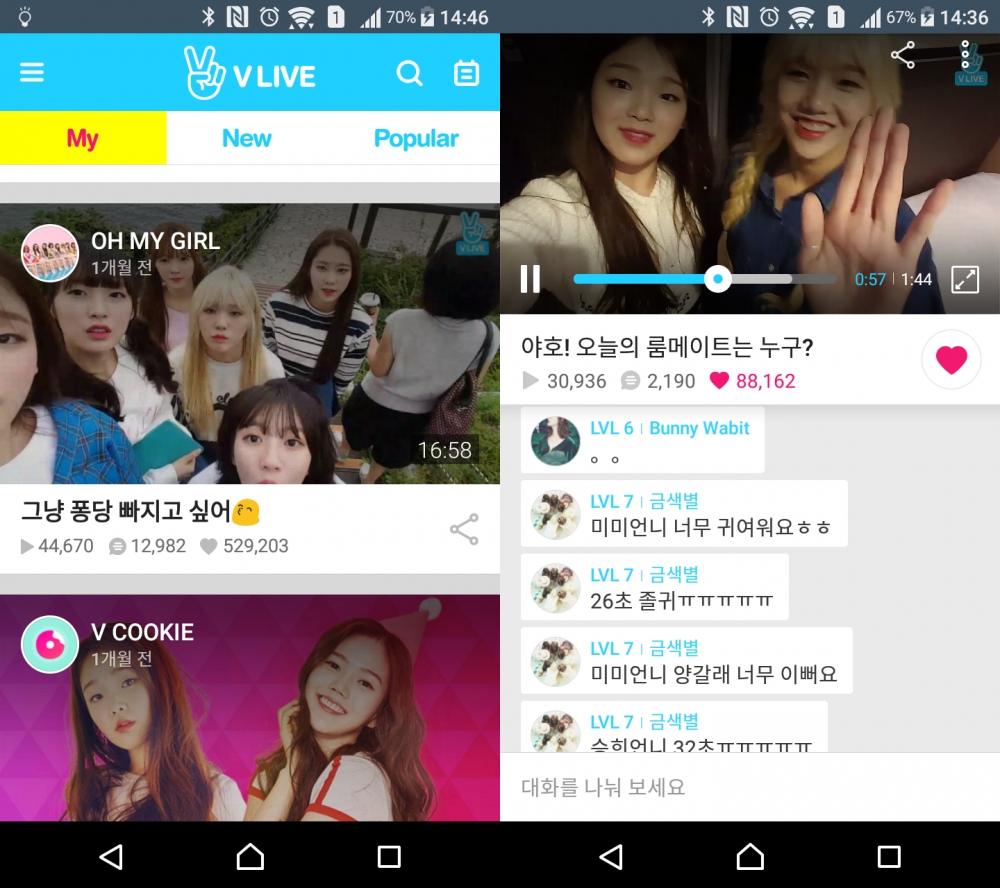Open the search magnifier in V LIVE
1000x888 pixels.
click(x=410, y=73)
